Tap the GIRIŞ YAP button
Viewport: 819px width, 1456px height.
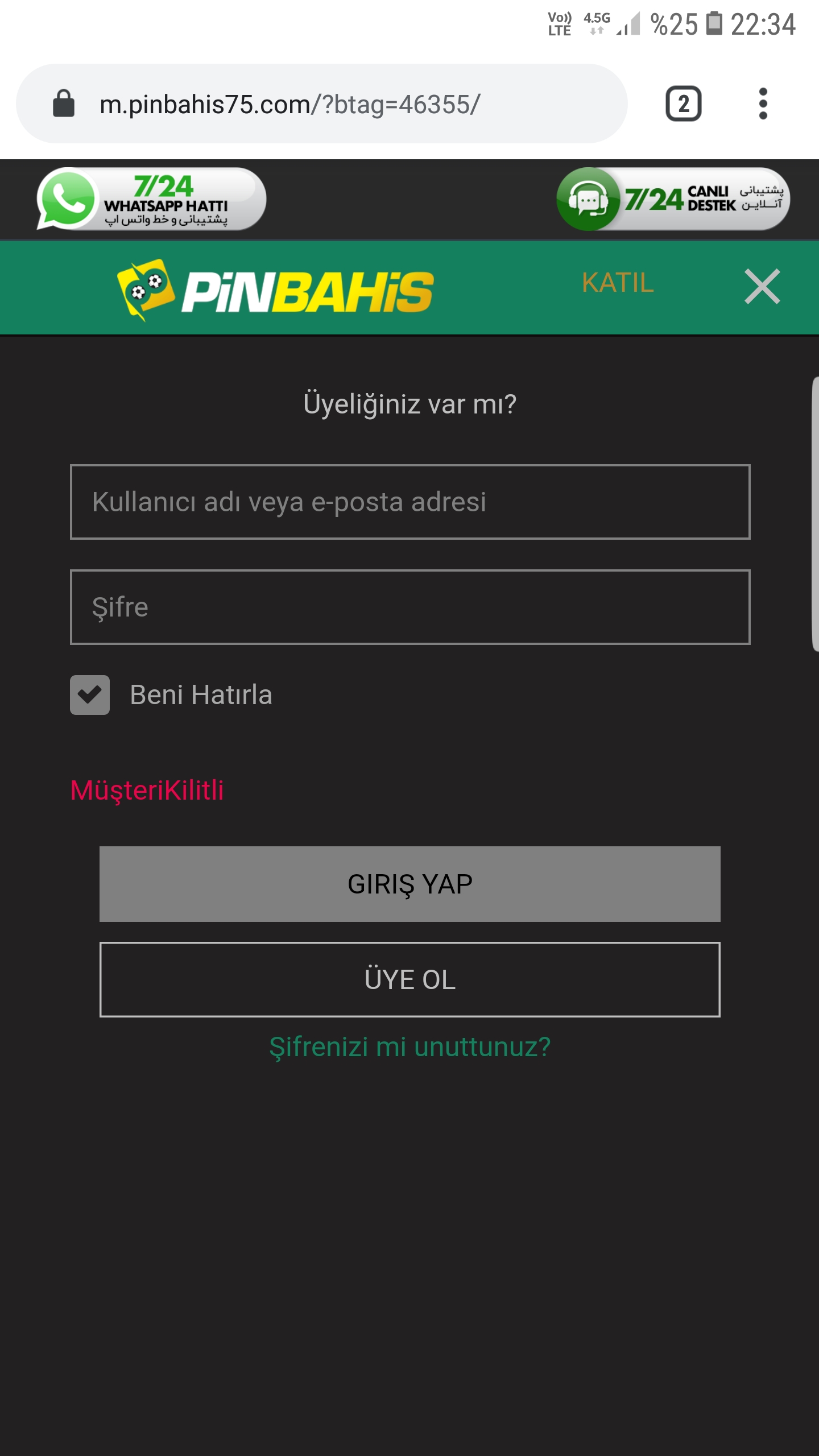click(x=410, y=884)
